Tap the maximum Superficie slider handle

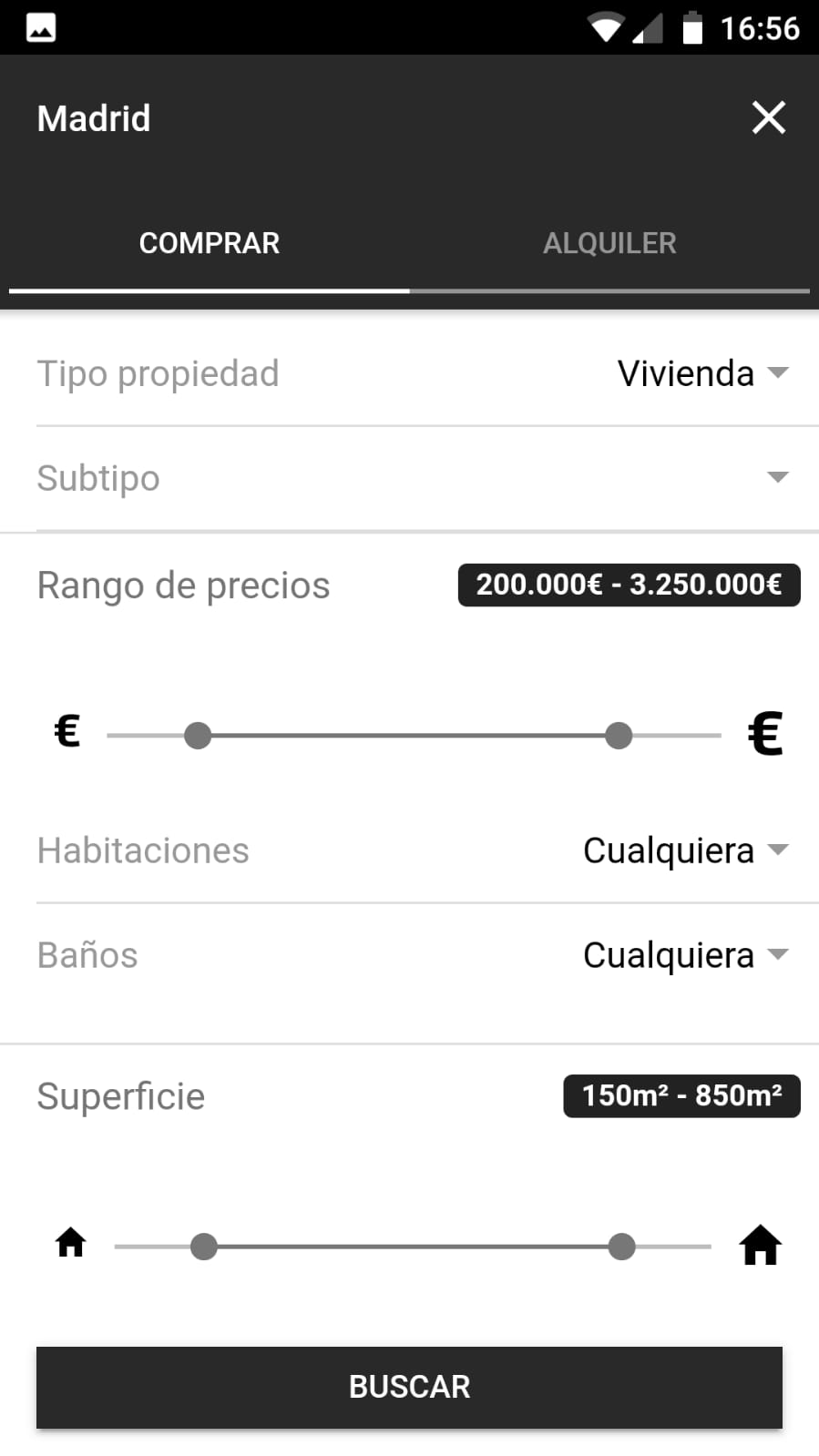click(621, 1247)
